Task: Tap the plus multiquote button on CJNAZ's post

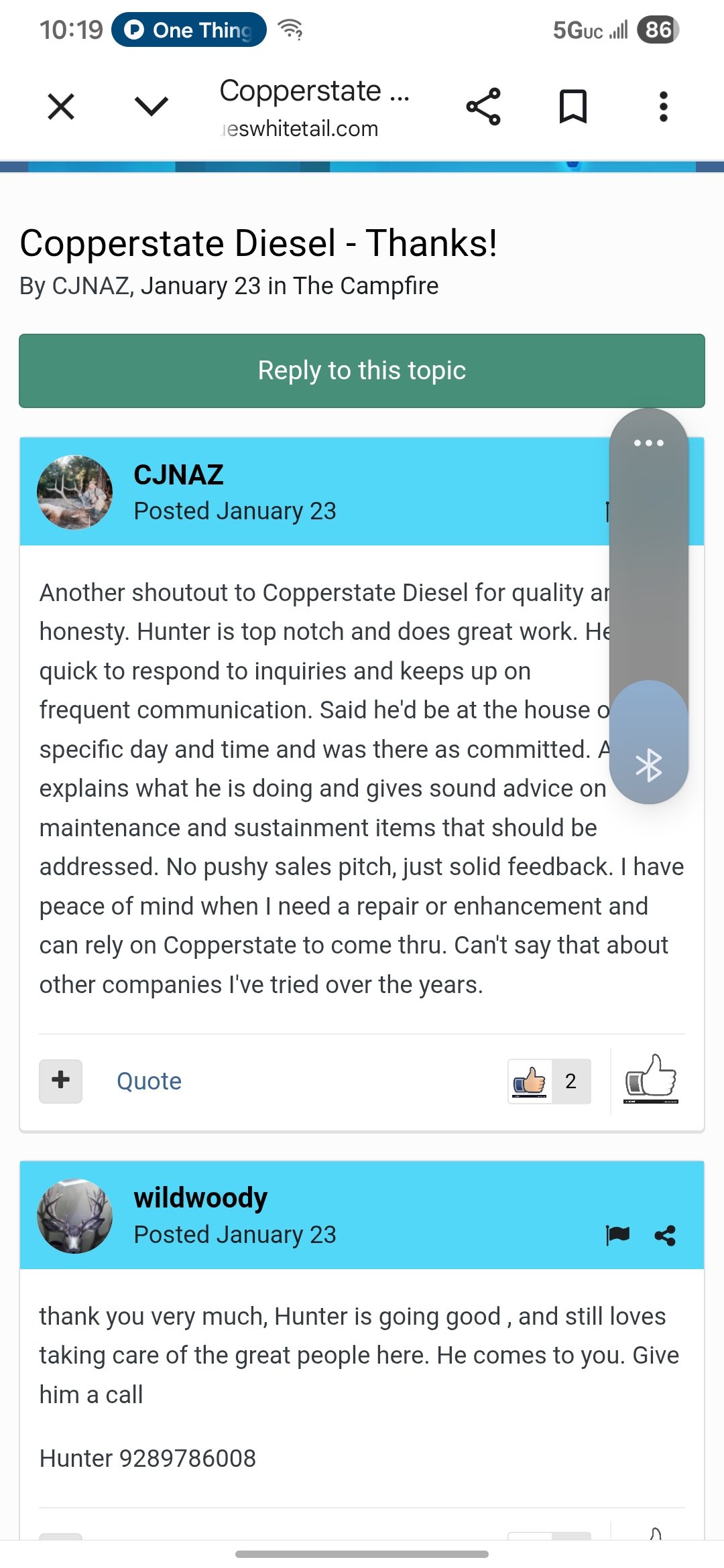Action: tap(60, 1081)
